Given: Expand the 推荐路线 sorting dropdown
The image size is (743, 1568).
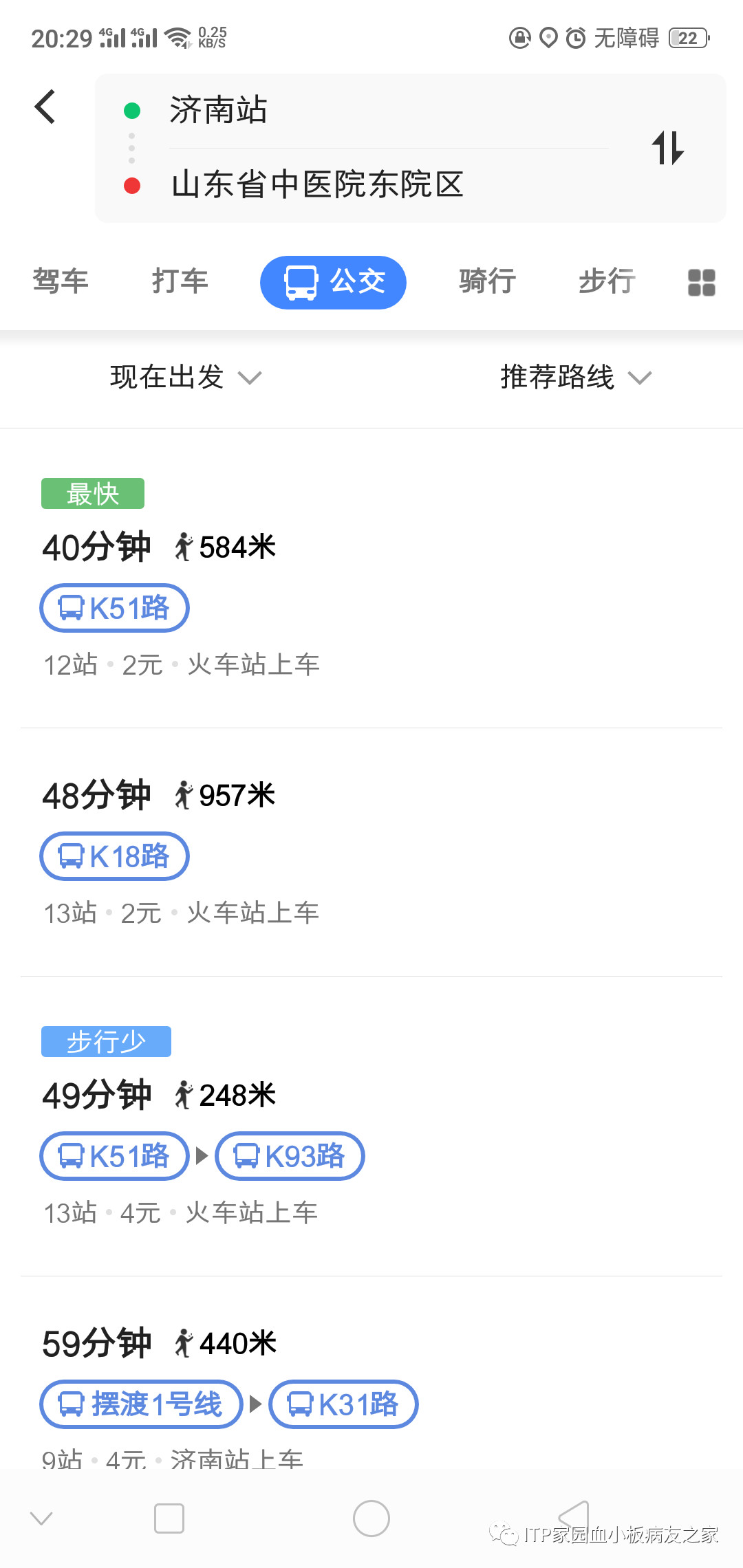Looking at the screenshot, I should coord(576,377).
